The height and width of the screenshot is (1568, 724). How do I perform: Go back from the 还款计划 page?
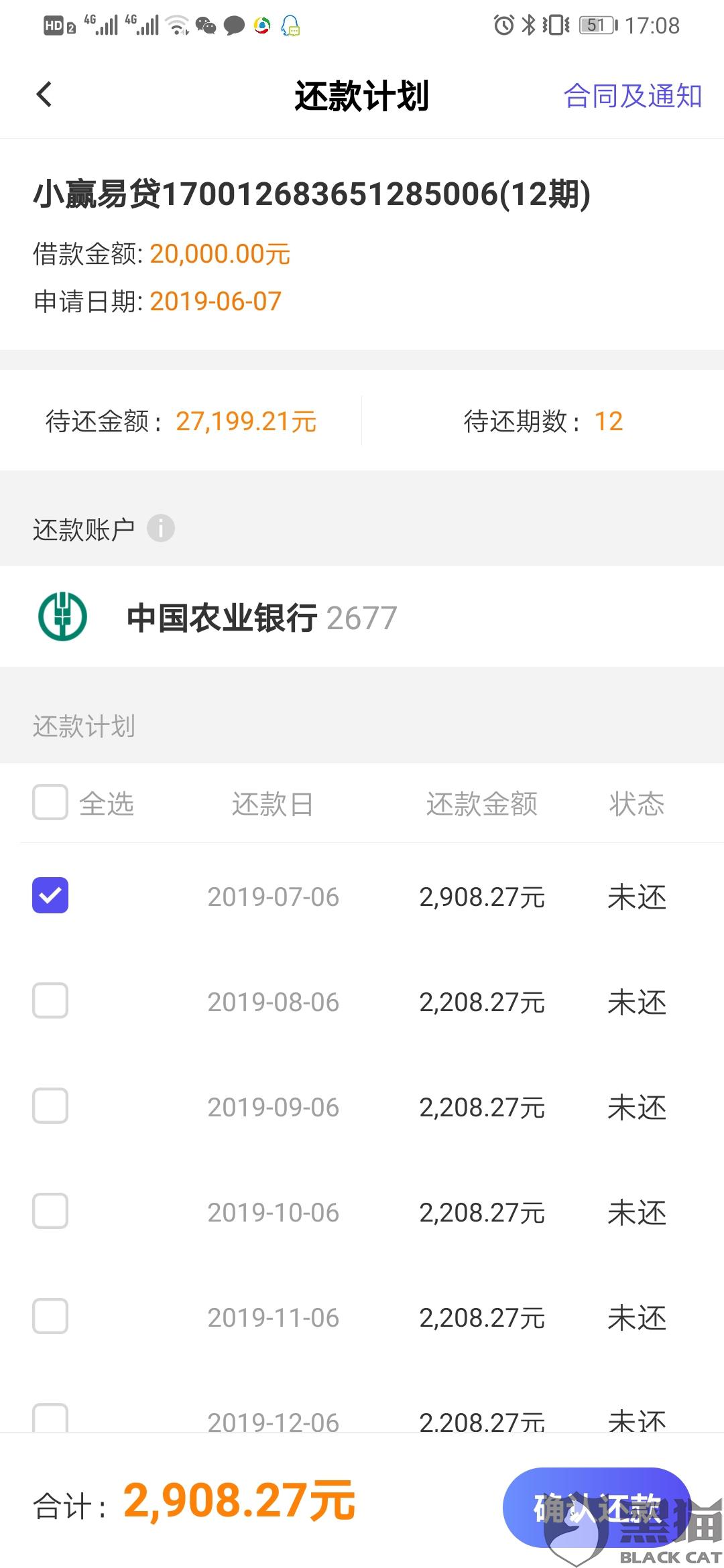(44, 94)
